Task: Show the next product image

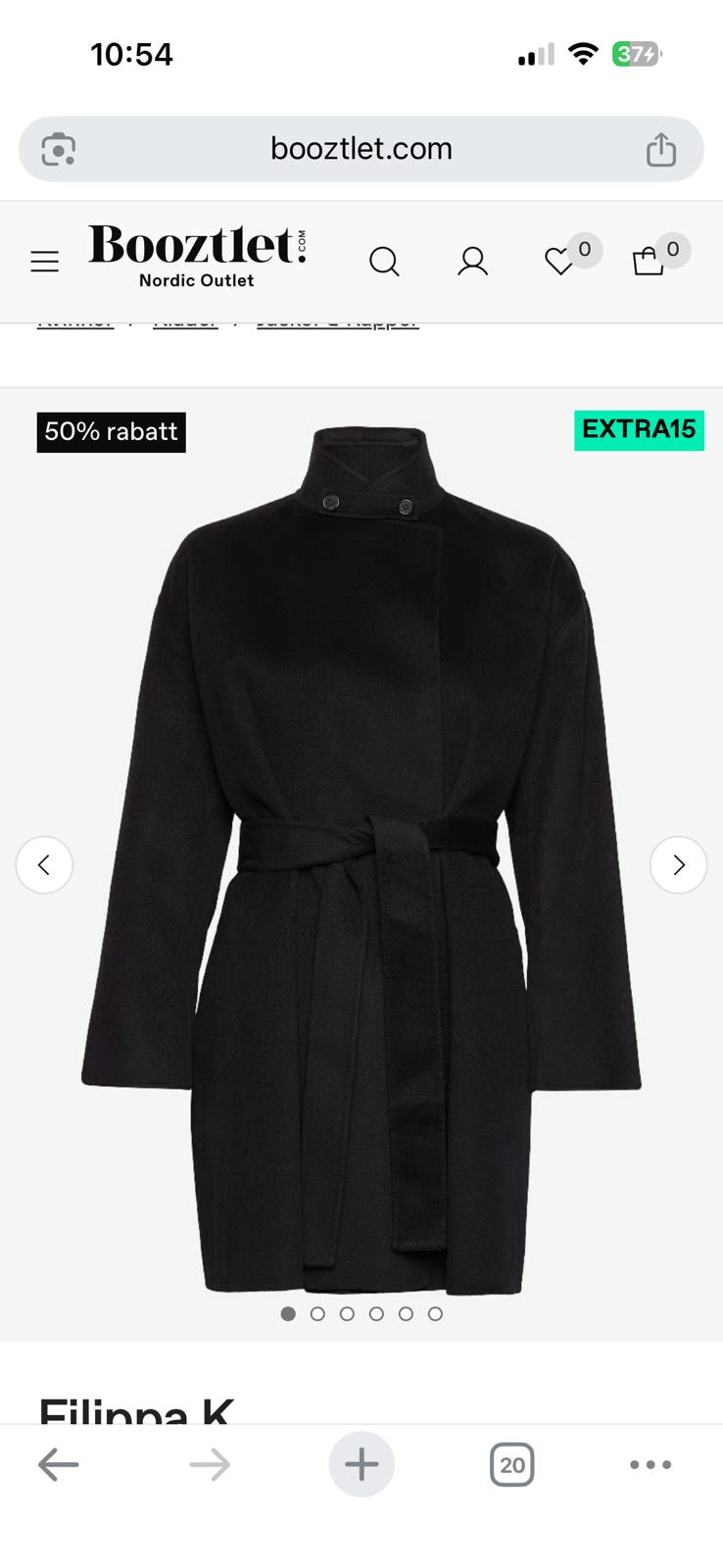Action: click(678, 864)
